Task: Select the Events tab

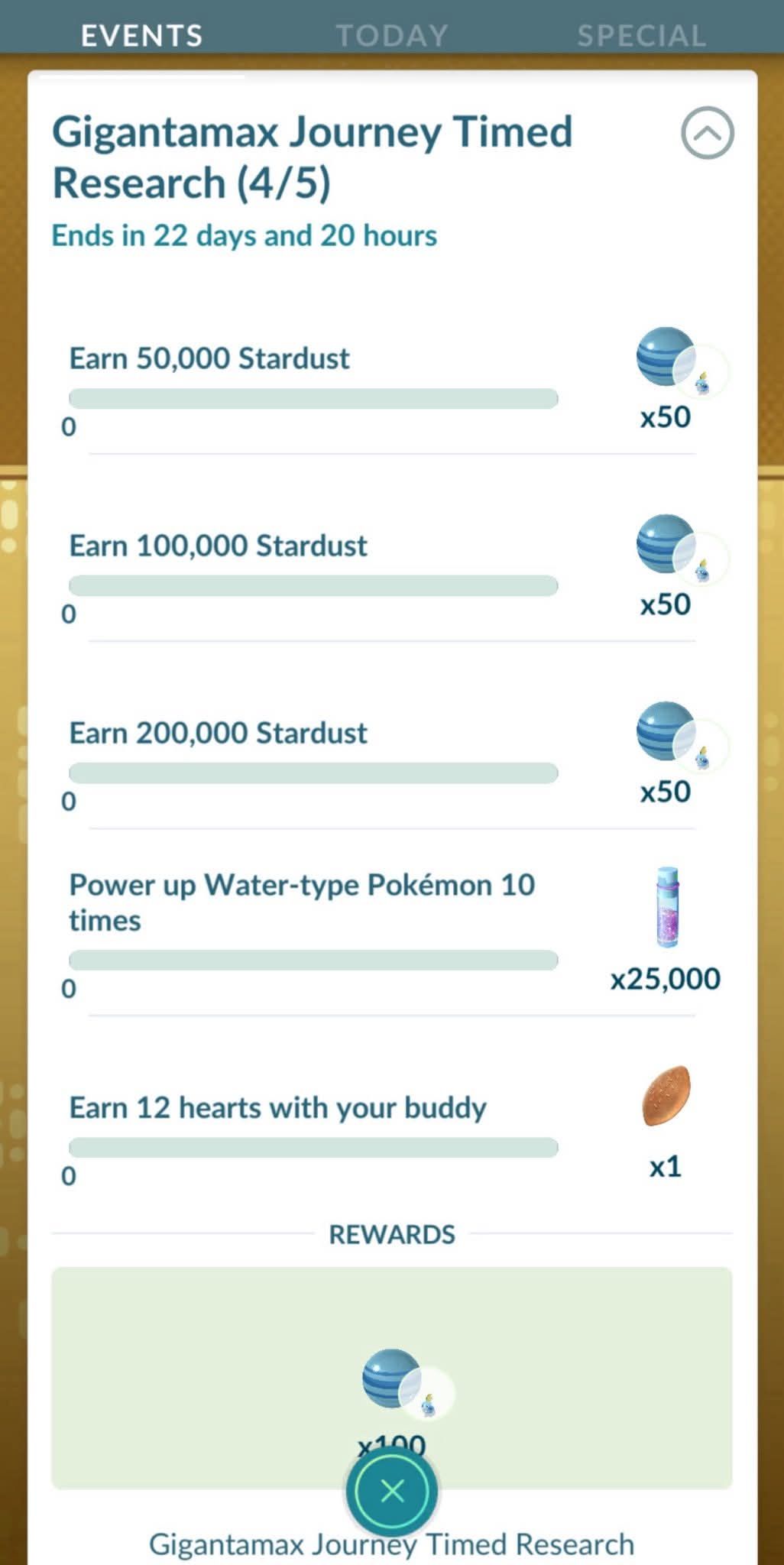Action: (142, 35)
